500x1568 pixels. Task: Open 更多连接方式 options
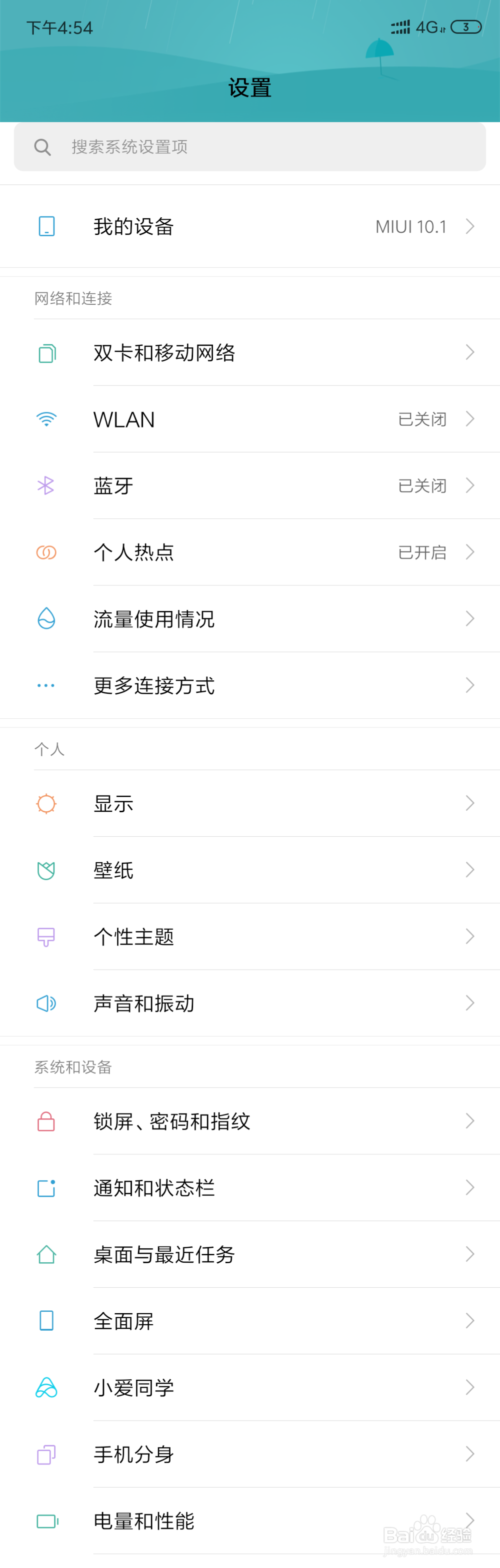[x=249, y=685]
